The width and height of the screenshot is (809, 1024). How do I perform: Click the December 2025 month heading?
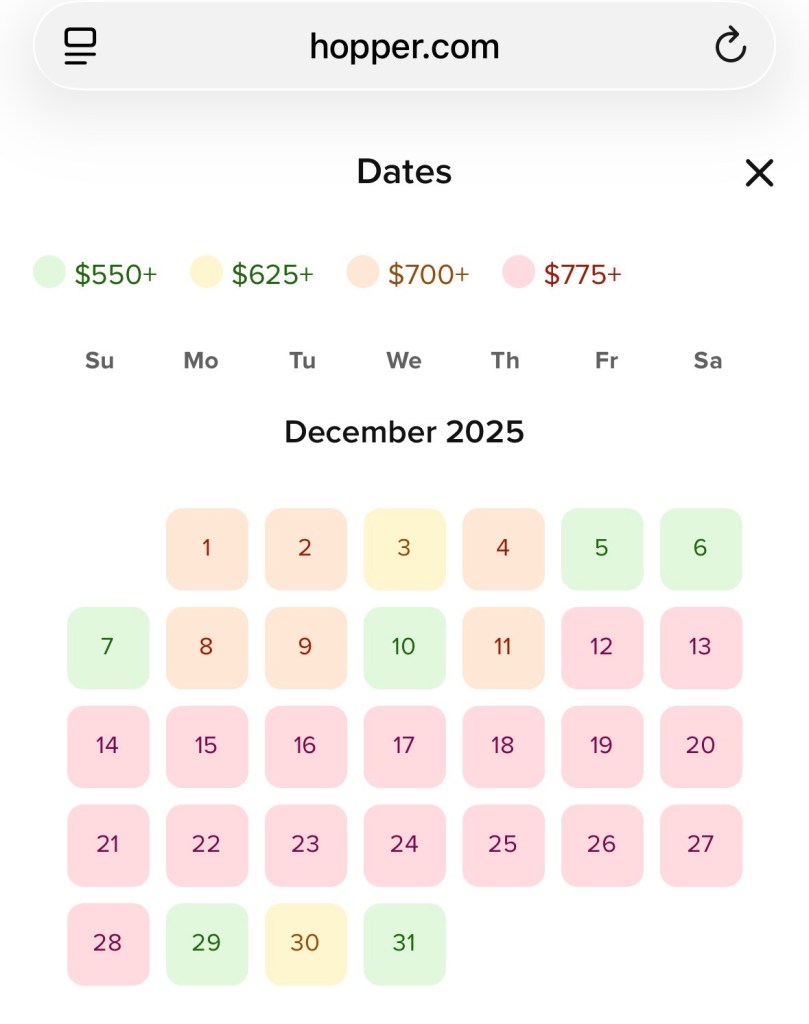tap(404, 432)
